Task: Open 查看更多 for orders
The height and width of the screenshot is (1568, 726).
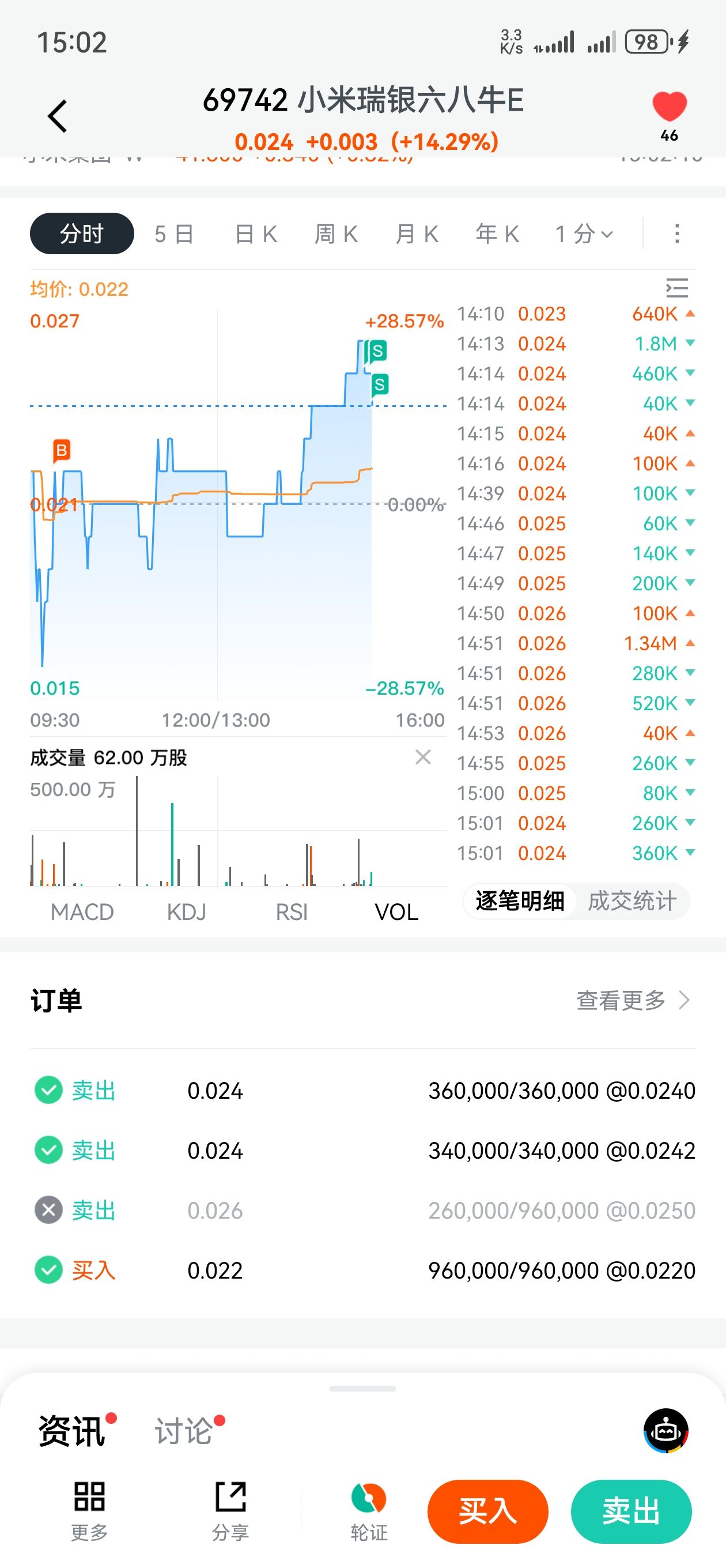Action: (x=633, y=1000)
